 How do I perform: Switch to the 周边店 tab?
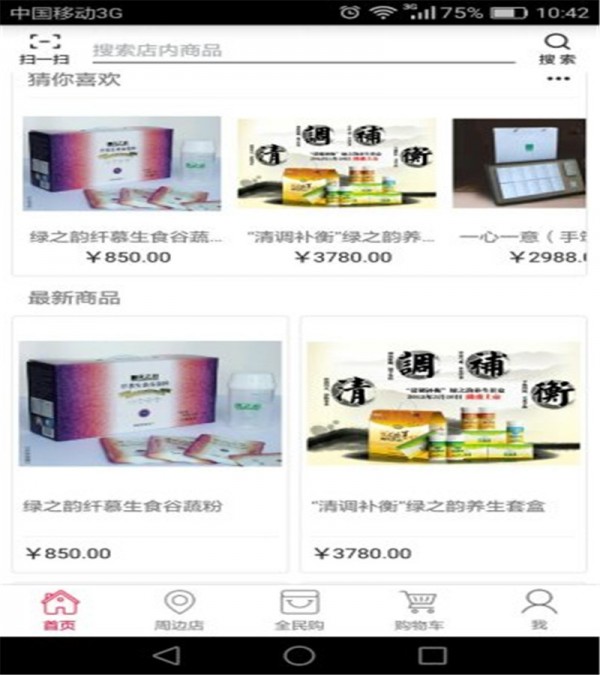(x=178, y=610)
